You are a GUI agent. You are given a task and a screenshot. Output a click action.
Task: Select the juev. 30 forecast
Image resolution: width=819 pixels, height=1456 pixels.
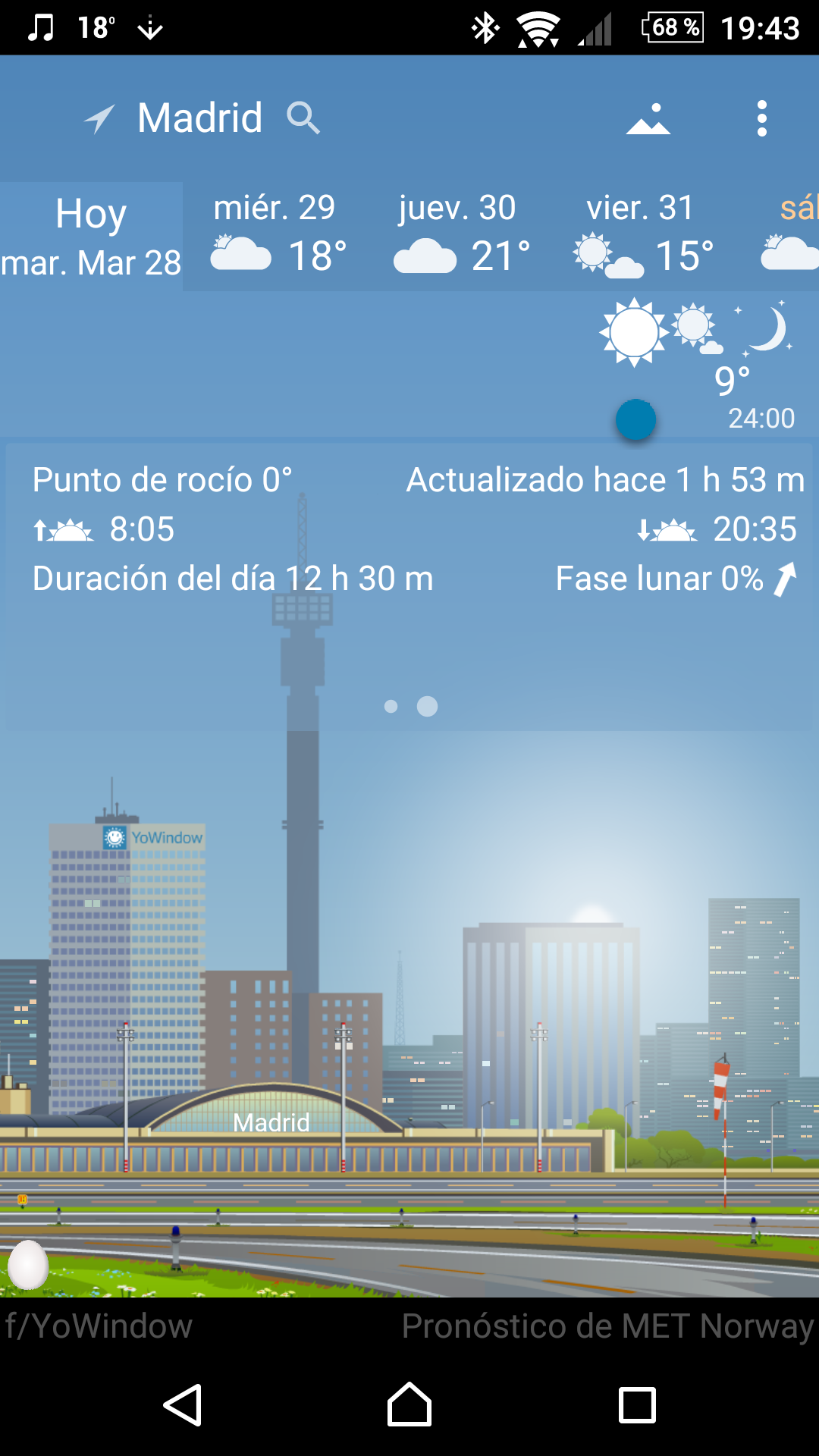tap(458, 237)
